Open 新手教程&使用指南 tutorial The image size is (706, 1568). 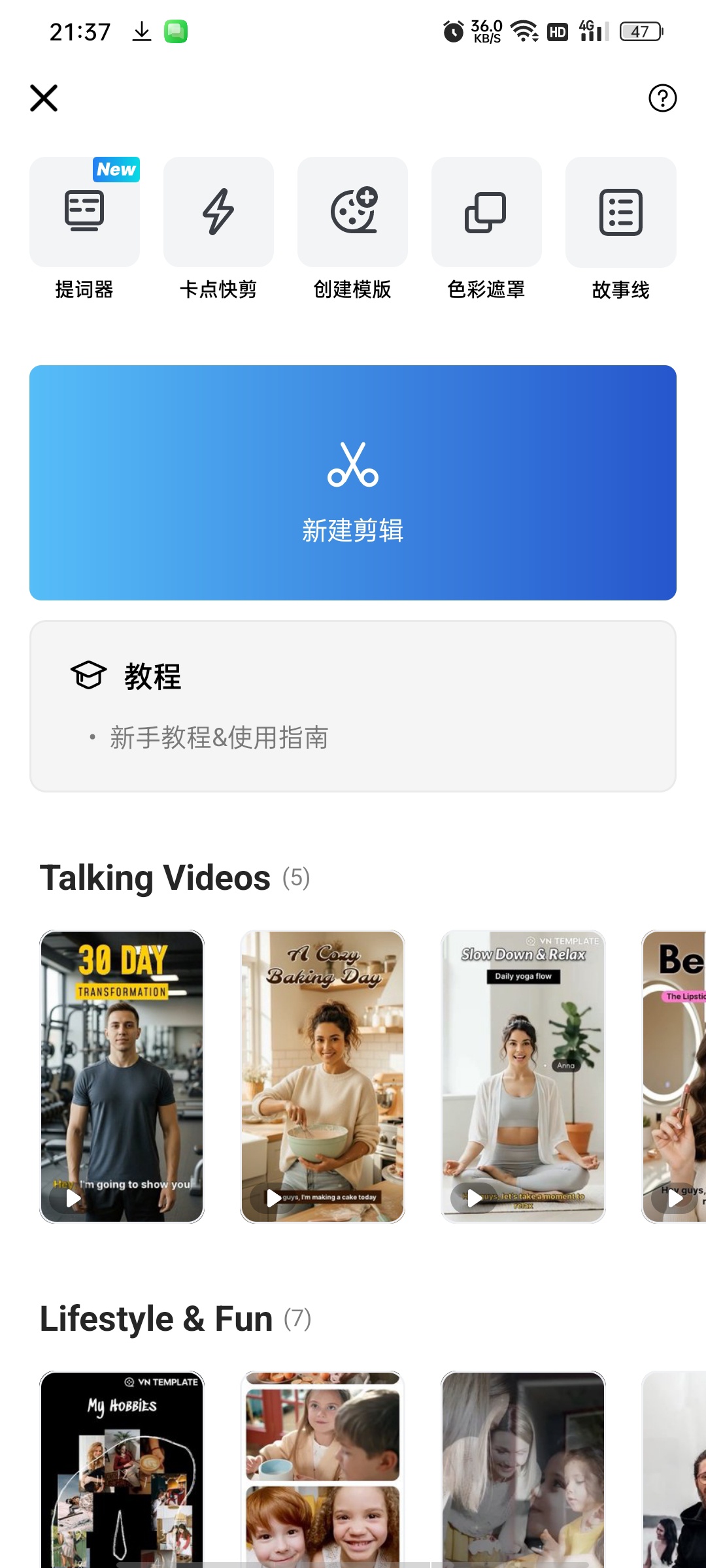219,738
